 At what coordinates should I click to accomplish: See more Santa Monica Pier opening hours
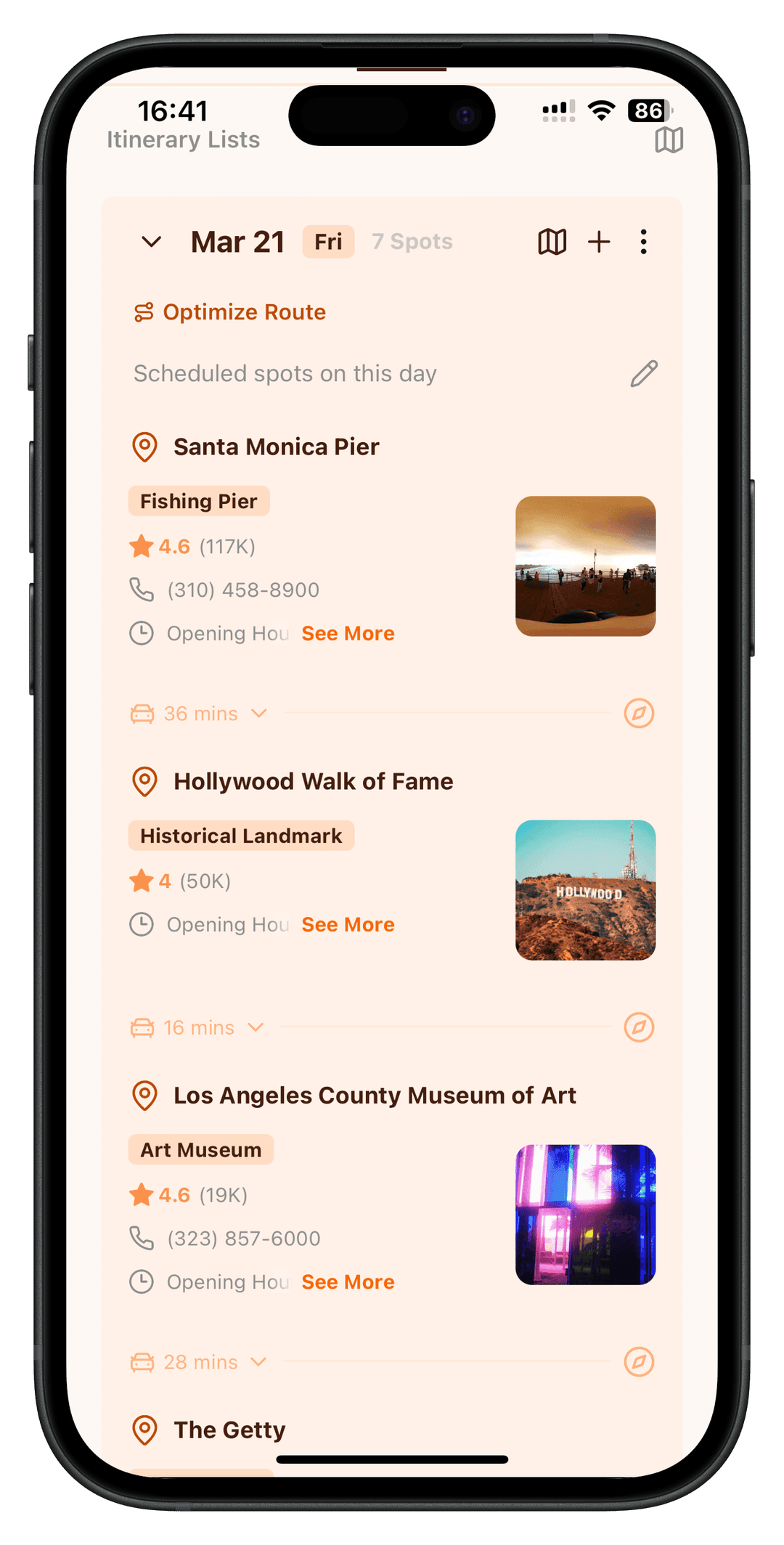[x=348, y=634]
